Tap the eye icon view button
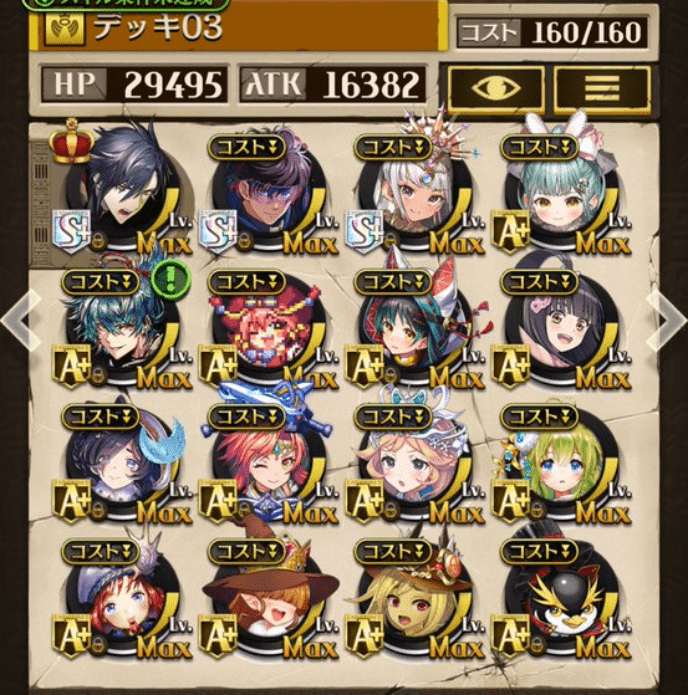 pos(495,87)
